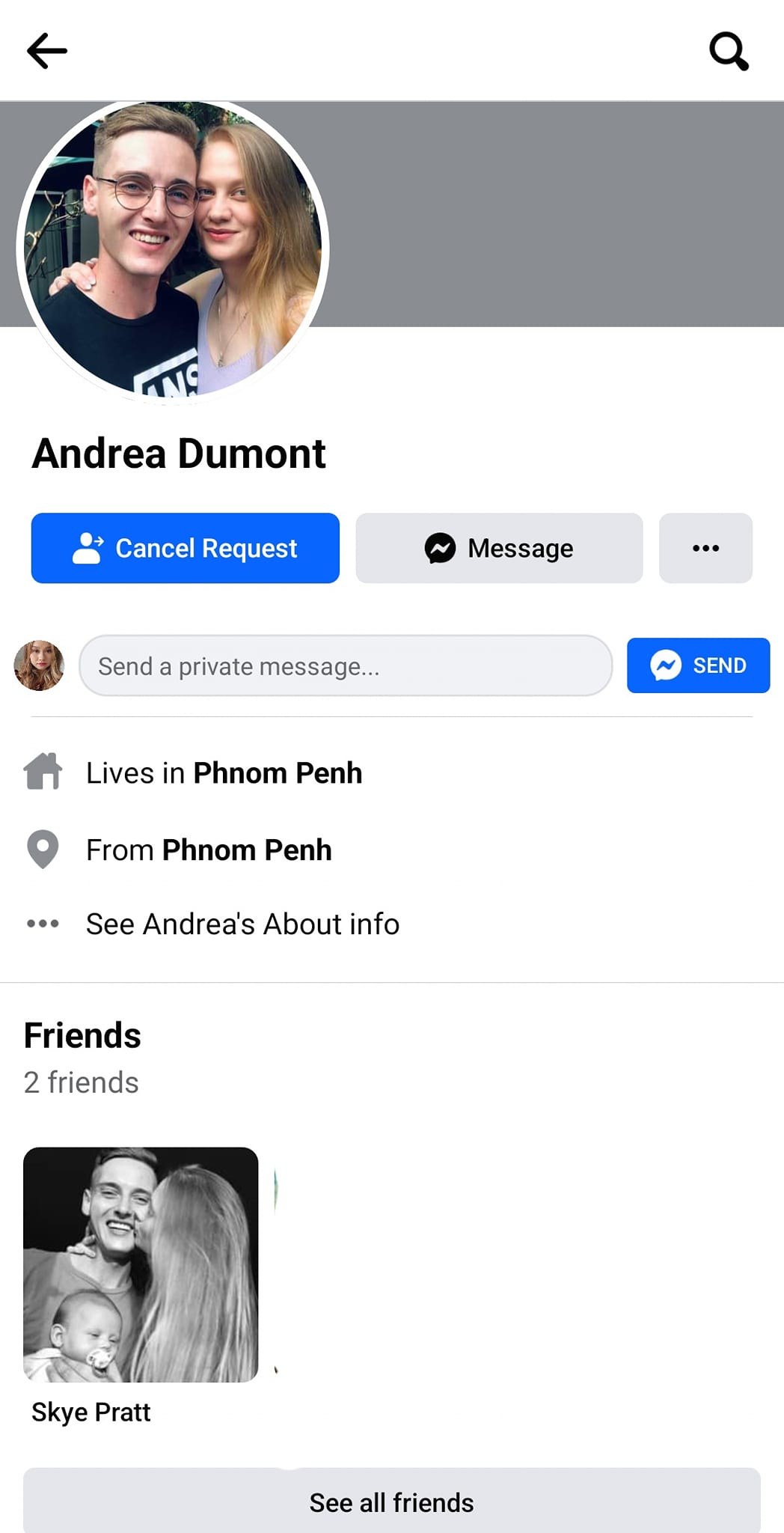View Andrea Dumont's profile picture
The width and height of the screenshot is (784, 1533).
(x=173, y=249)
